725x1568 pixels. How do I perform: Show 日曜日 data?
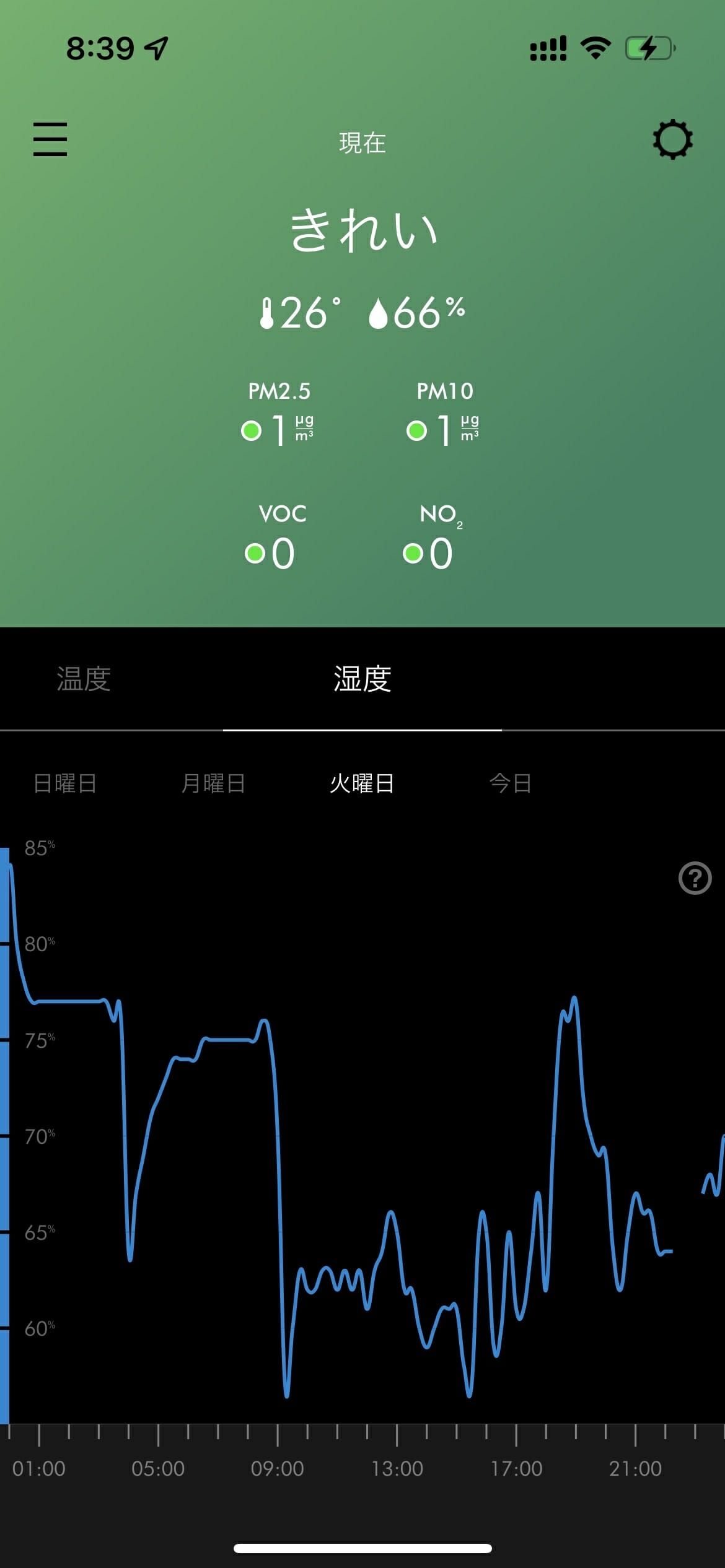pos(65,783)
